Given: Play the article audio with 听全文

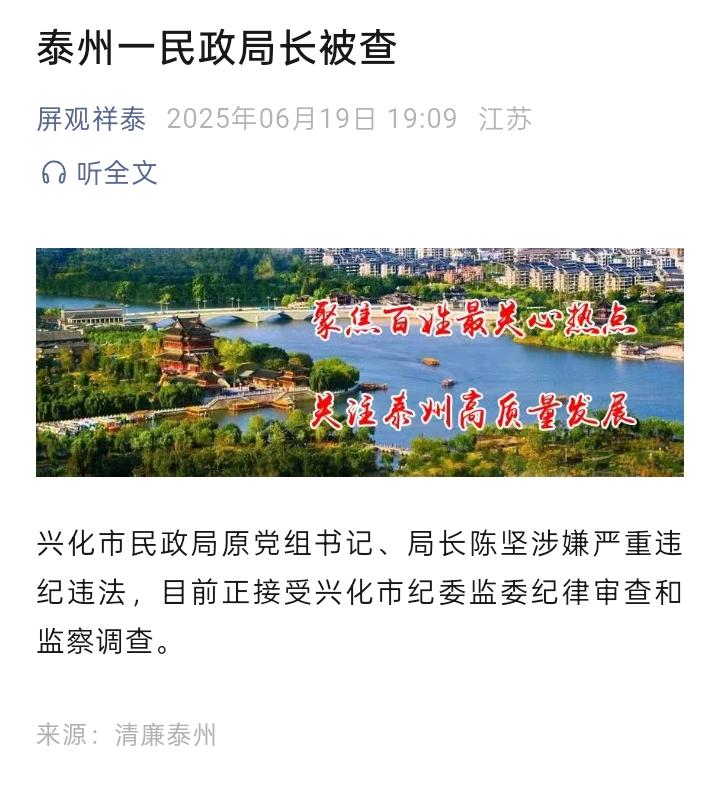Looking at the screenshot, I should 99,173.
